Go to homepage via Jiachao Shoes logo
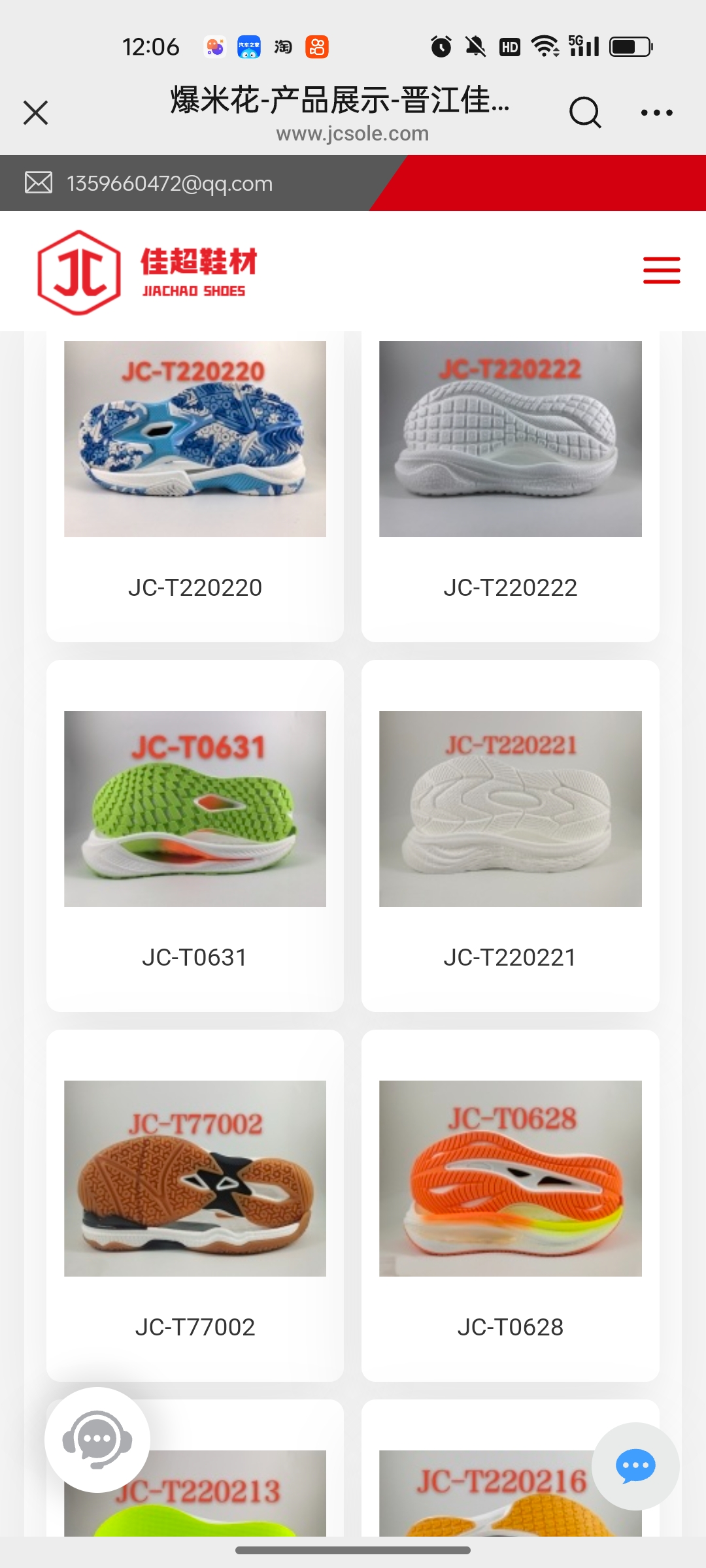This screenshot has height=1568, width=706. (148, 272)
